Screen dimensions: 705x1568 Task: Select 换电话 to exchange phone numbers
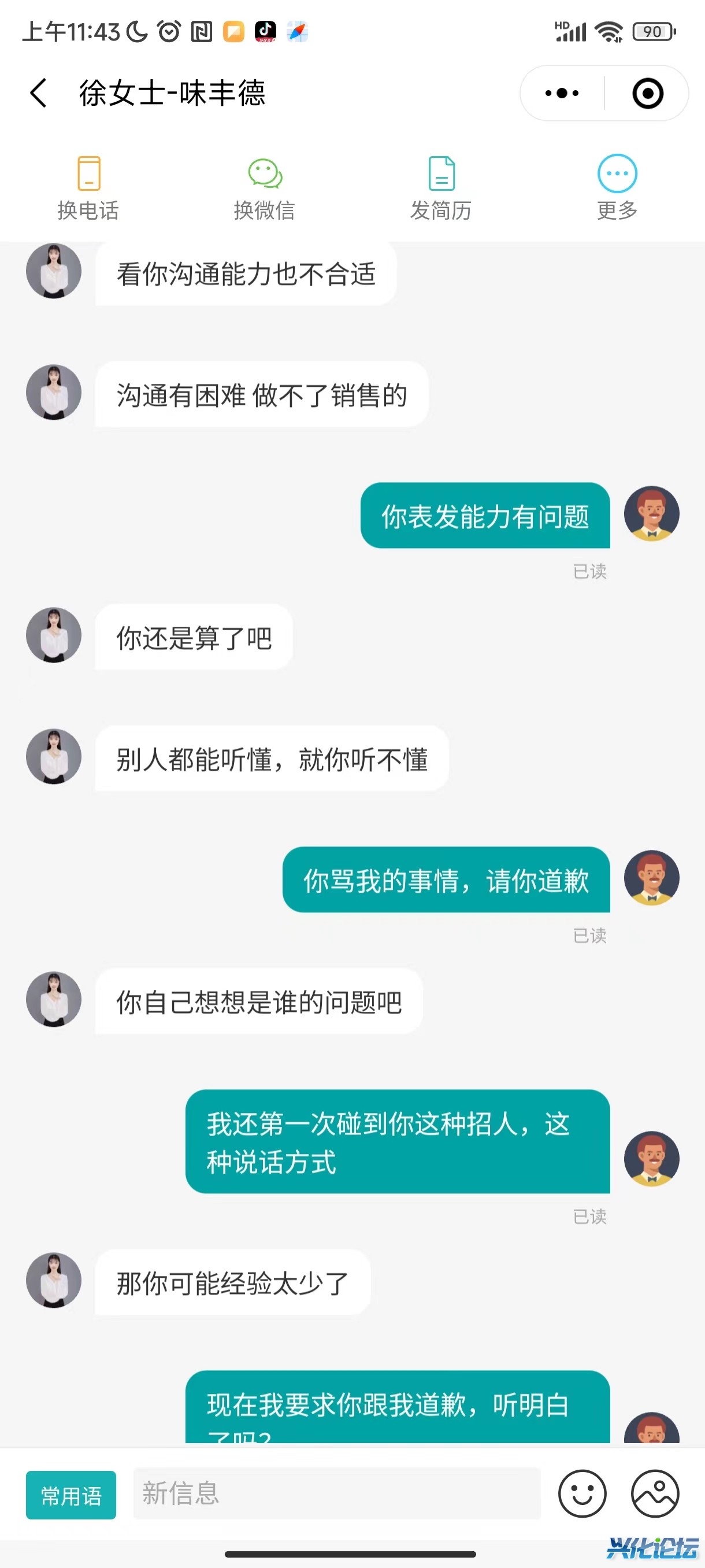[88, 187]
